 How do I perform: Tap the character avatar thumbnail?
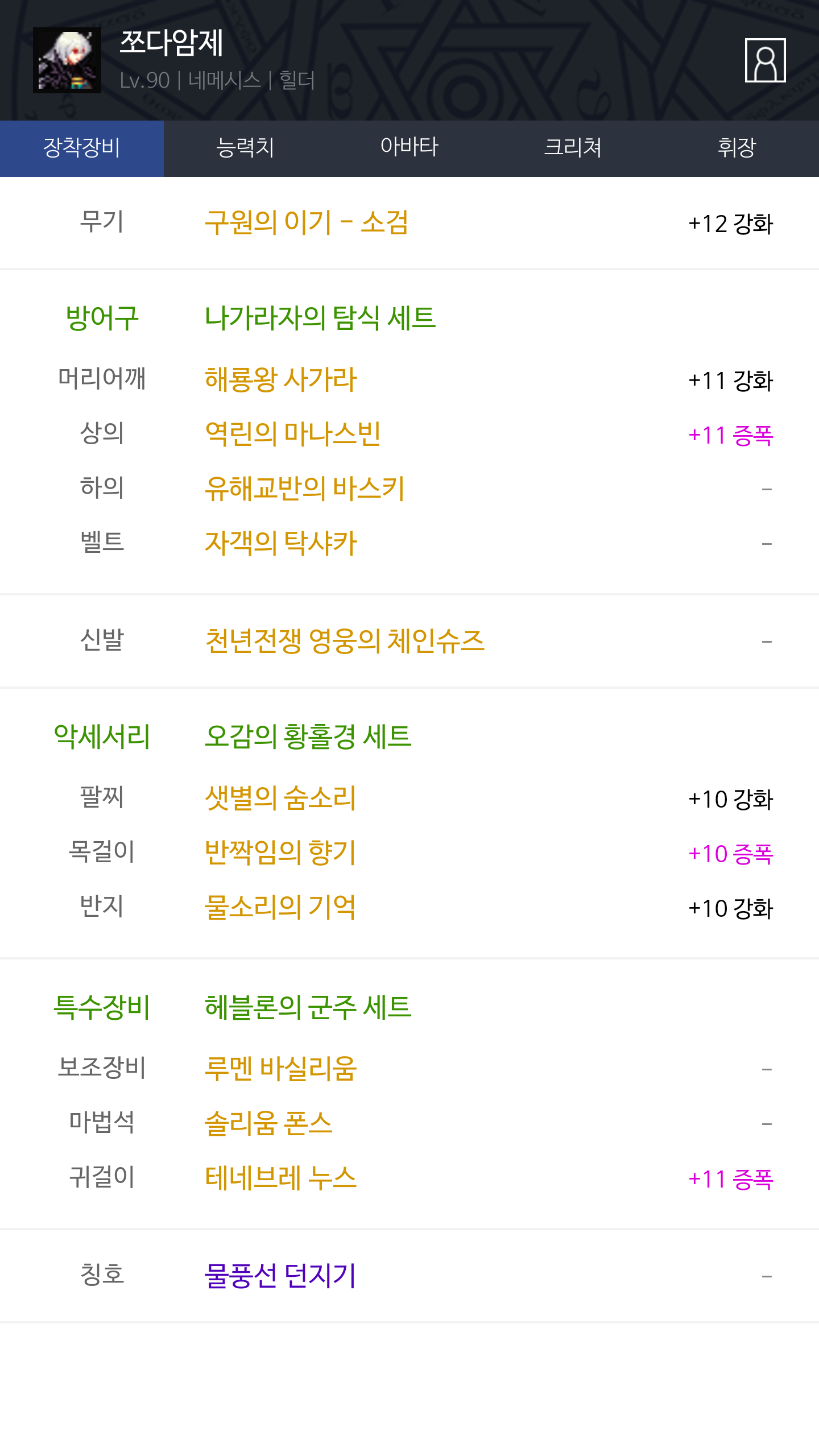click(67, 60)
